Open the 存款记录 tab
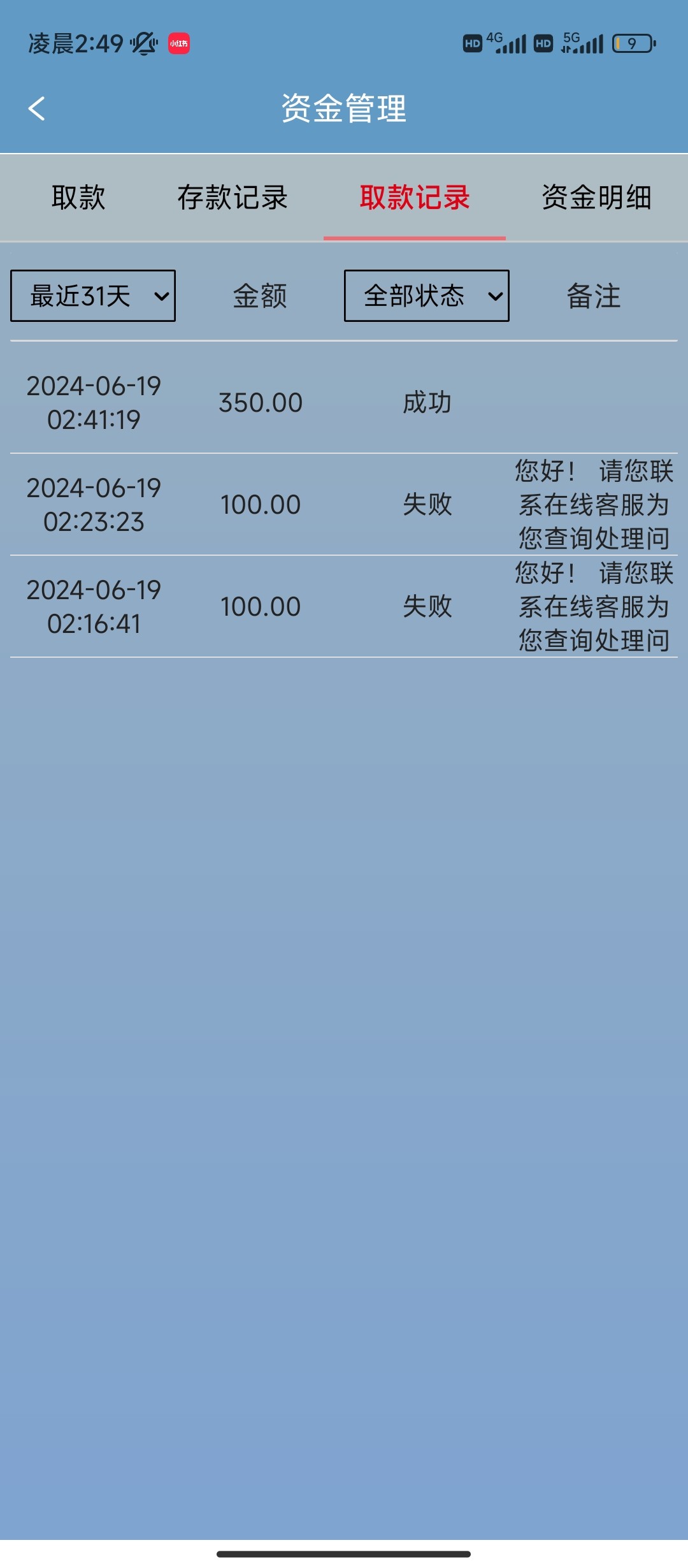688x1568 pixels. (233, 198)
